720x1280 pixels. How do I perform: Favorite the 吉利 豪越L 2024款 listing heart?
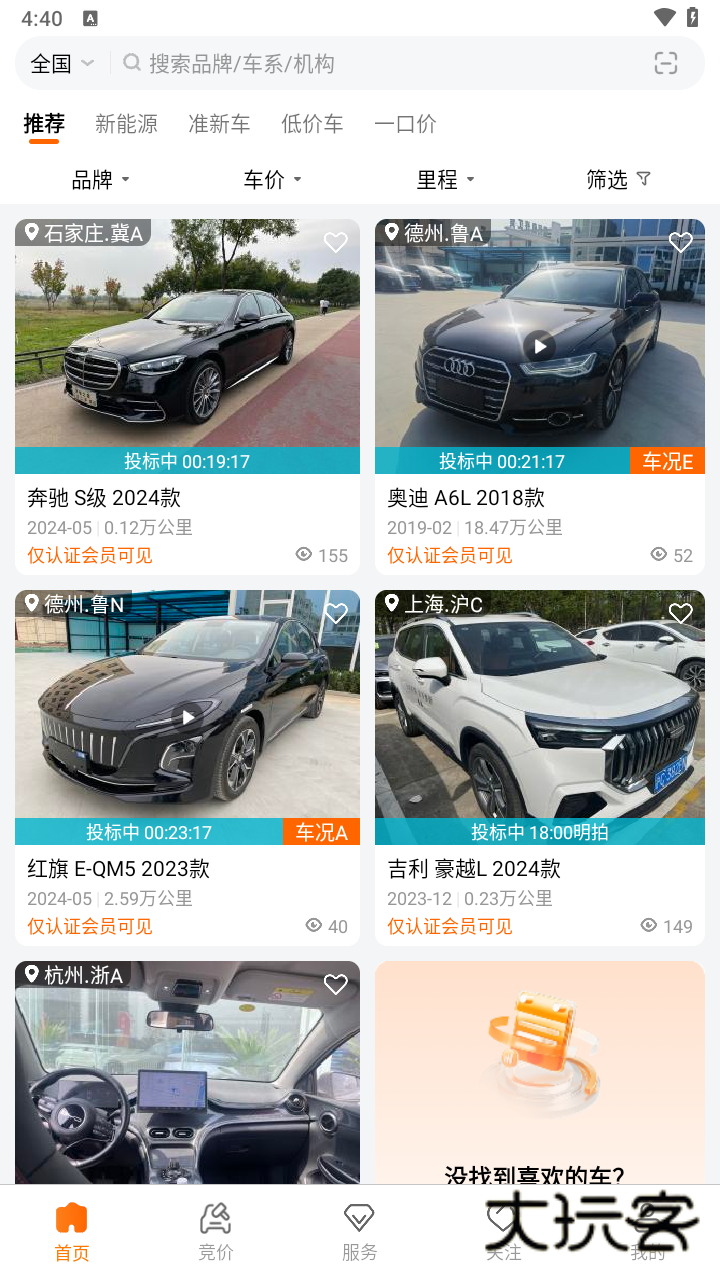pos(680,613)
